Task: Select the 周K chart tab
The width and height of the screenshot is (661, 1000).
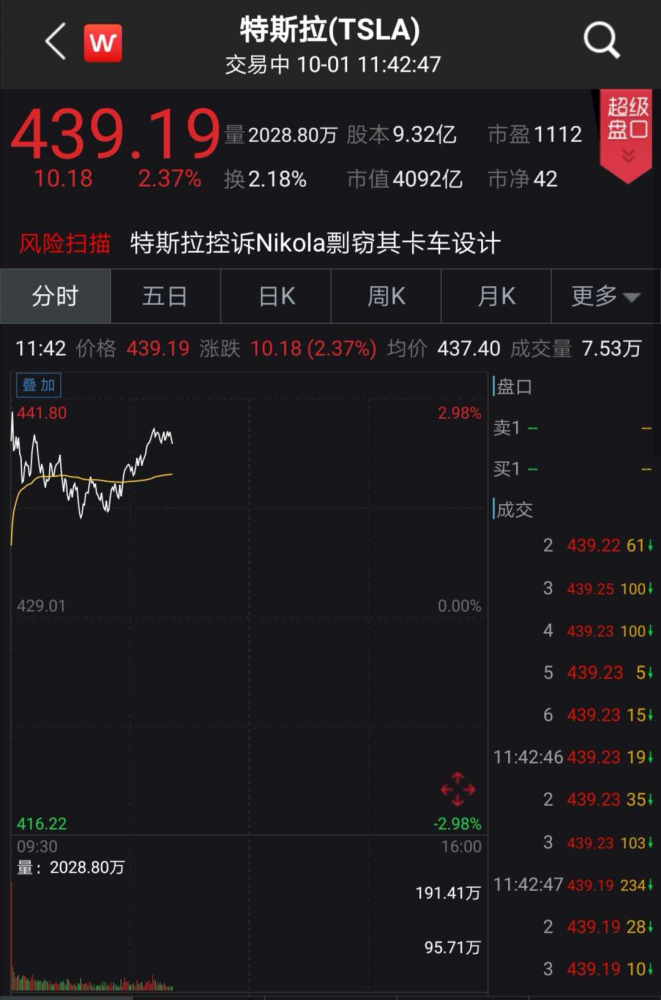Action: tap(386, 296)
